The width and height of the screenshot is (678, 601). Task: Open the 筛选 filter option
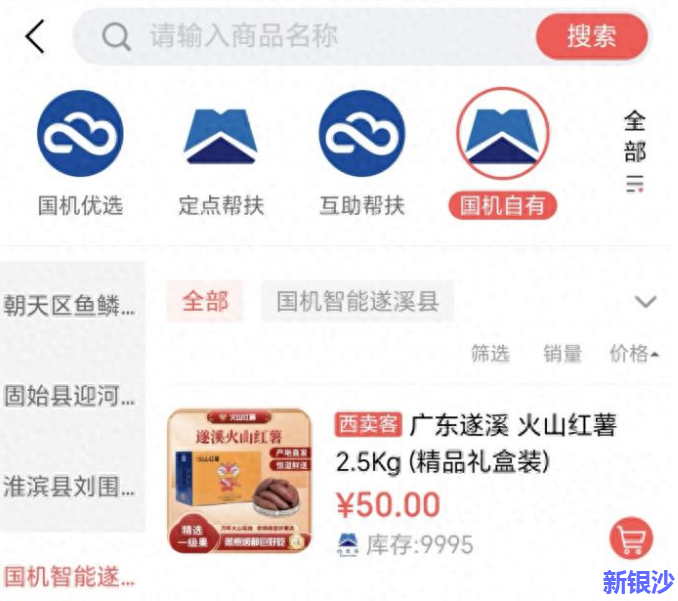tap(490, 353)
